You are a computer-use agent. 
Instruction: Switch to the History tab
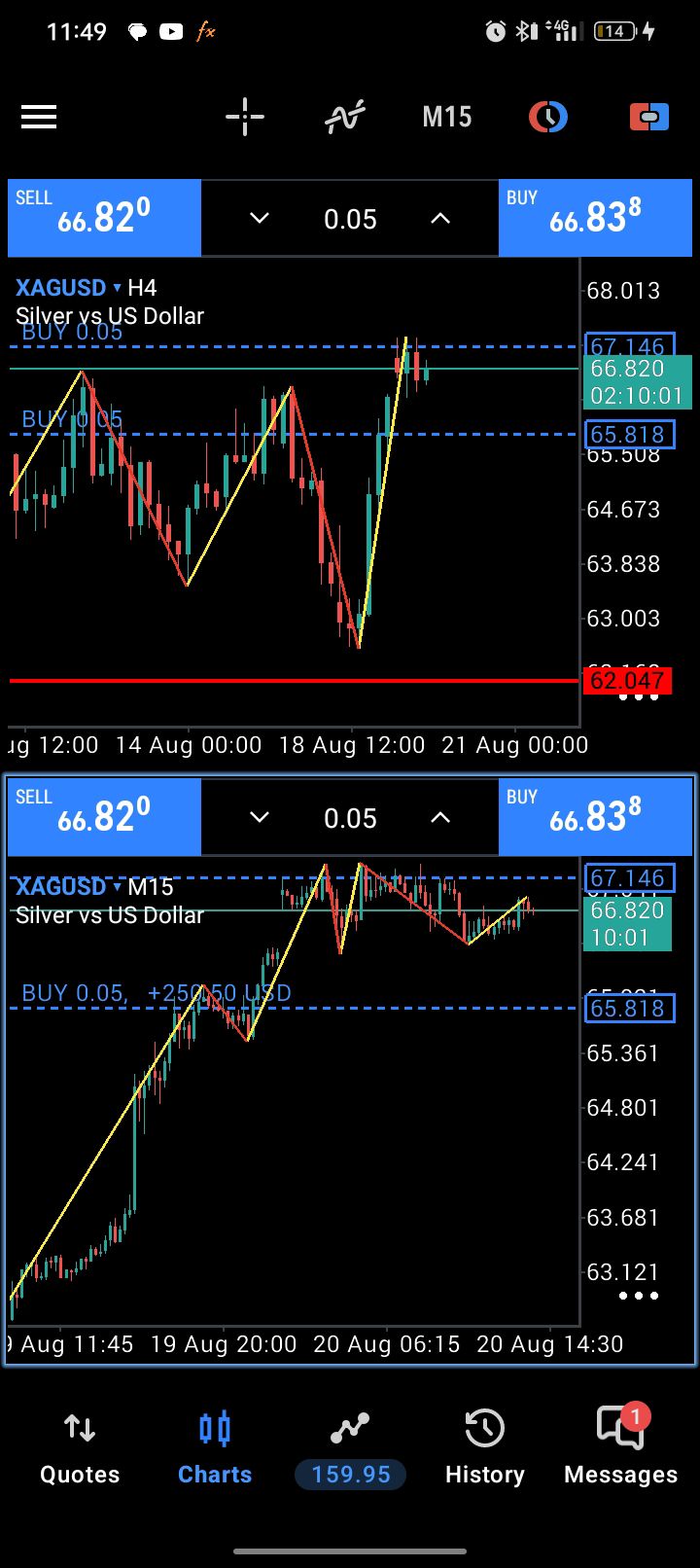tap(484, 1448)
